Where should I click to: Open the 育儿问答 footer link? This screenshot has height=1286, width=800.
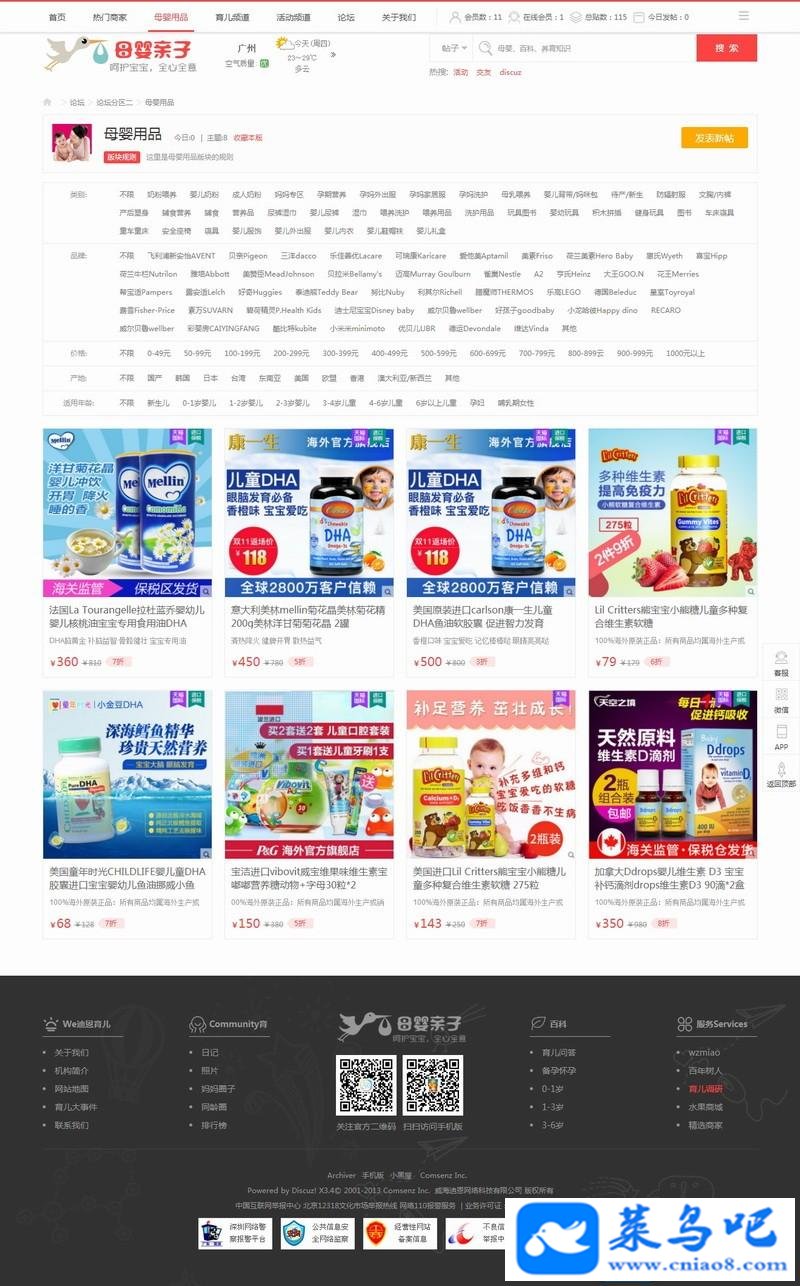click(x=558, y=1052)
